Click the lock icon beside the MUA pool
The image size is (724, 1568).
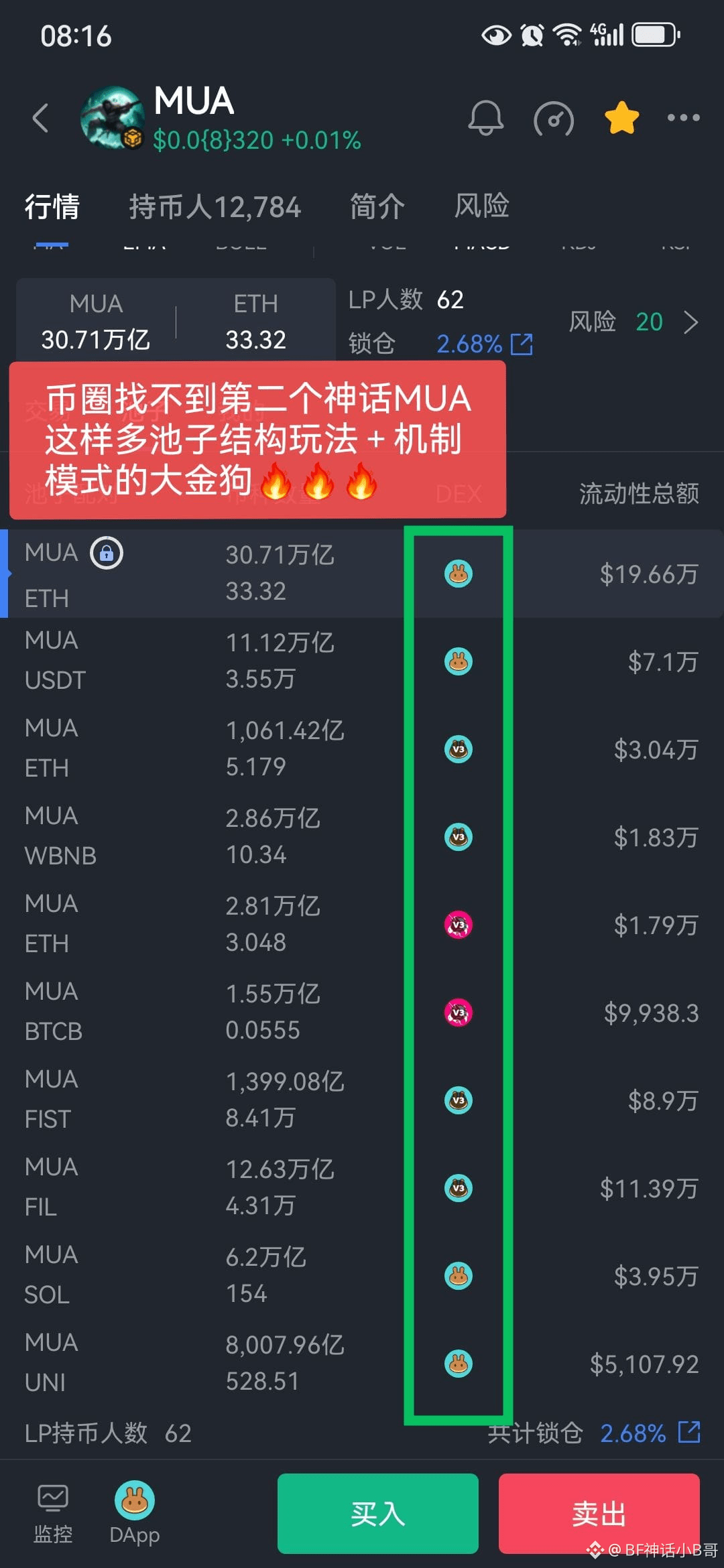coord(107,553)
